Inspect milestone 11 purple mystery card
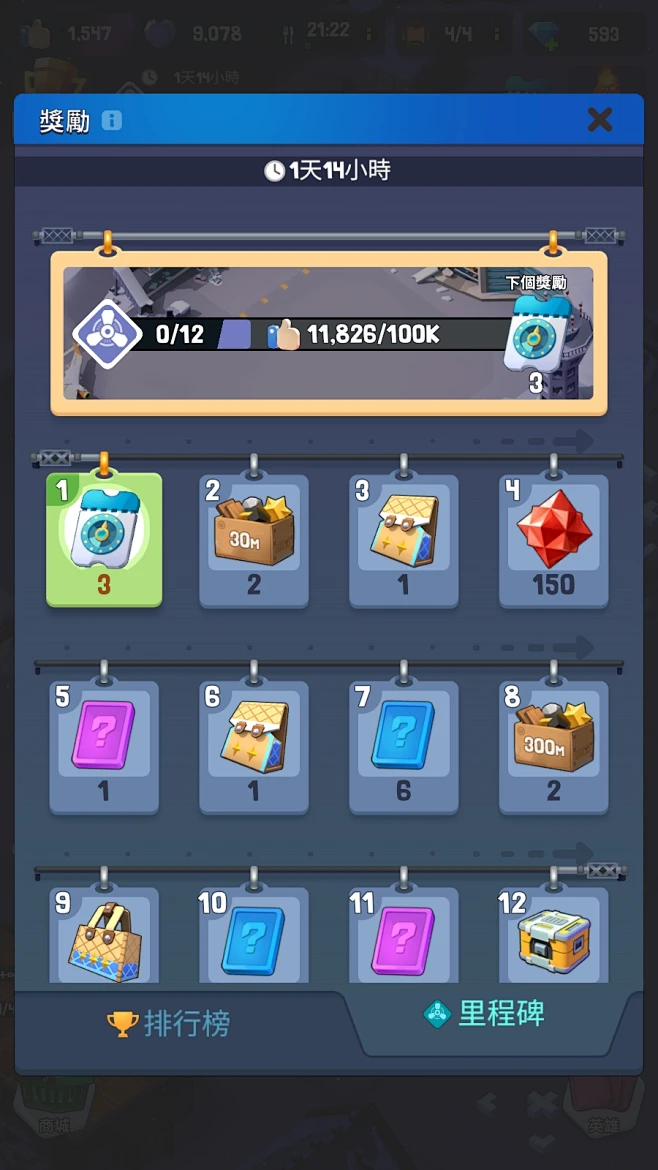658x1170 pixels. coord(404,940)
